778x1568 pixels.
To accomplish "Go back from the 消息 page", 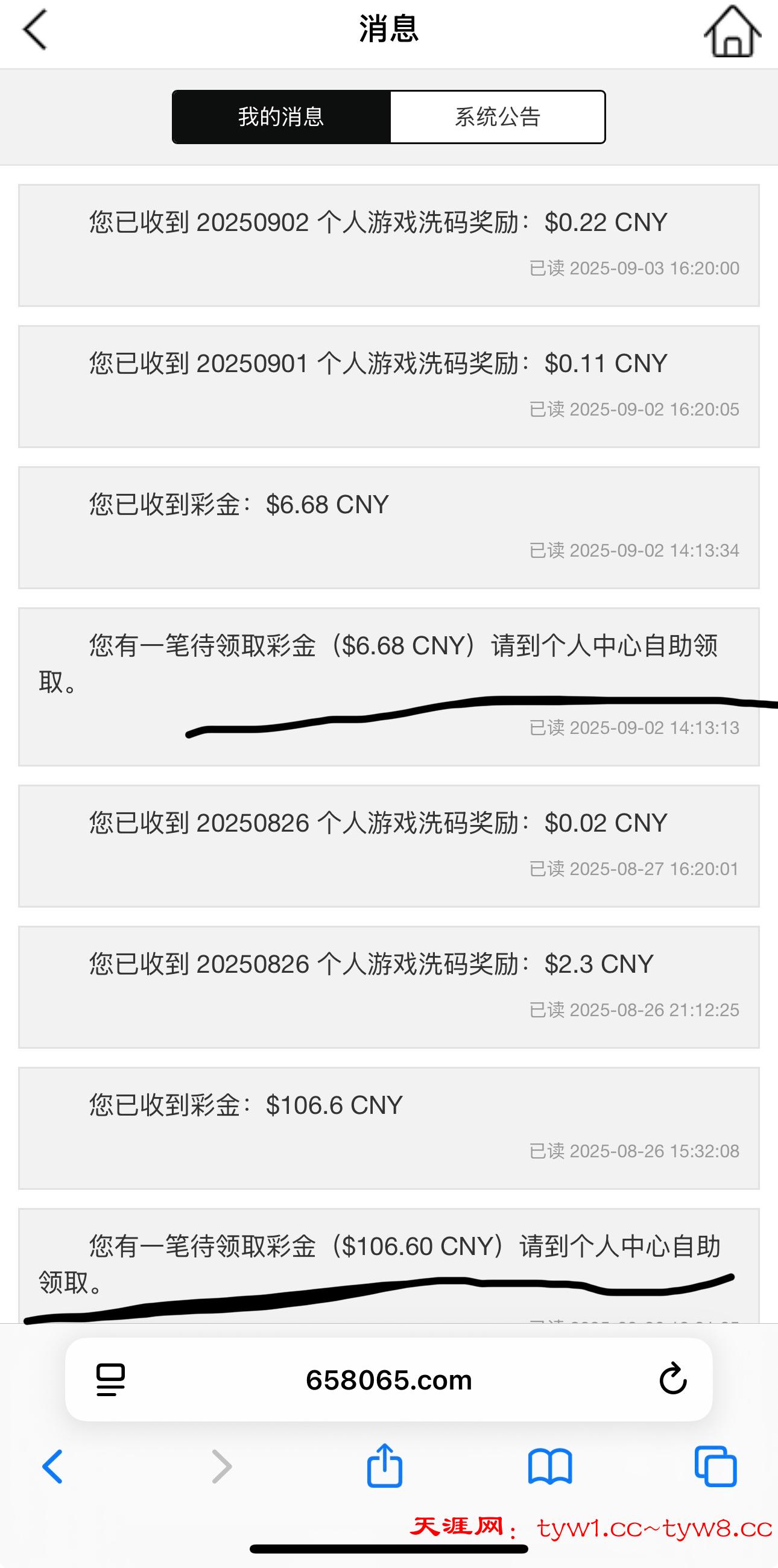I will click(35, 30).
